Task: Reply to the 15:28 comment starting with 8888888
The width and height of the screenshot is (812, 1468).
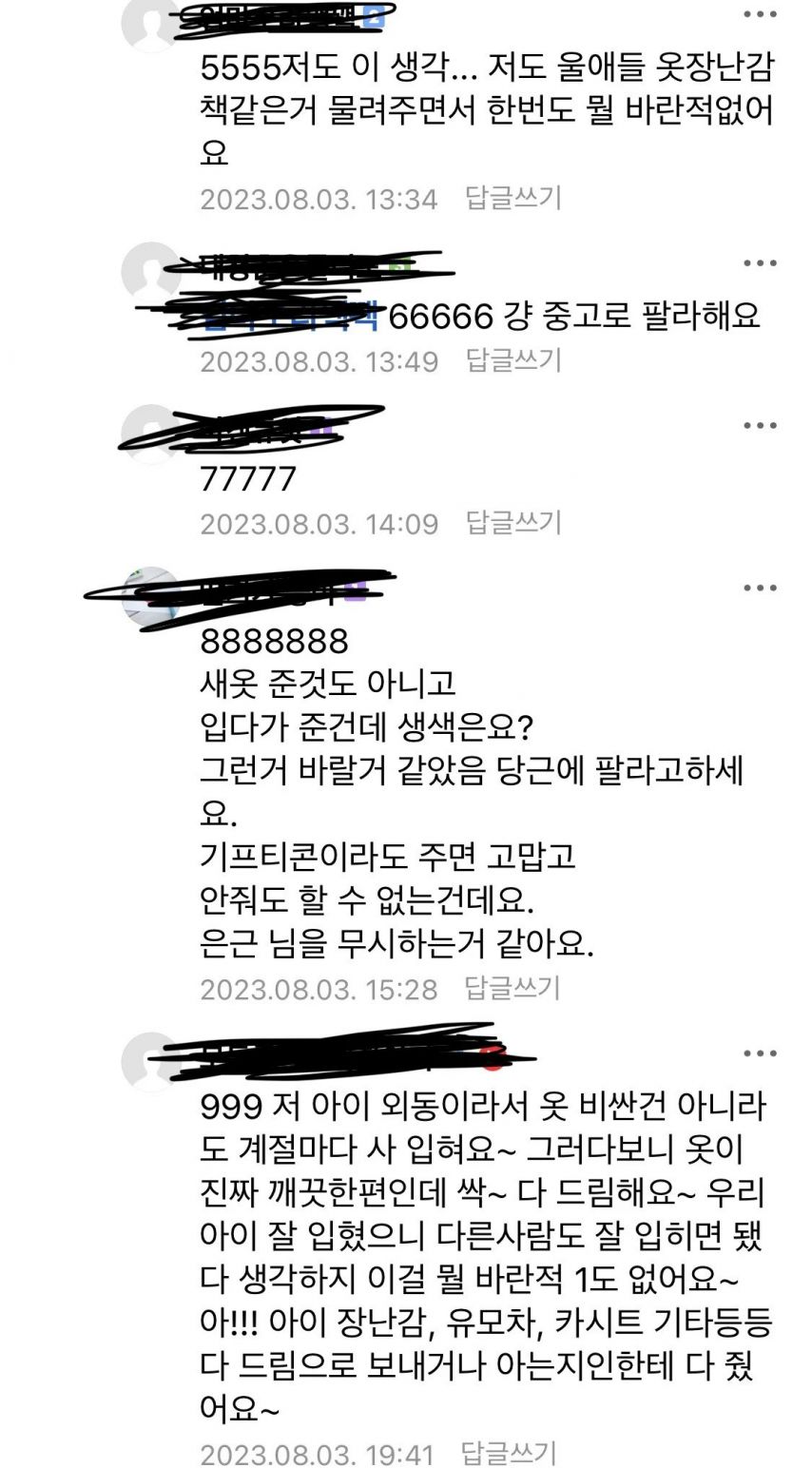Action: point(513,988)
